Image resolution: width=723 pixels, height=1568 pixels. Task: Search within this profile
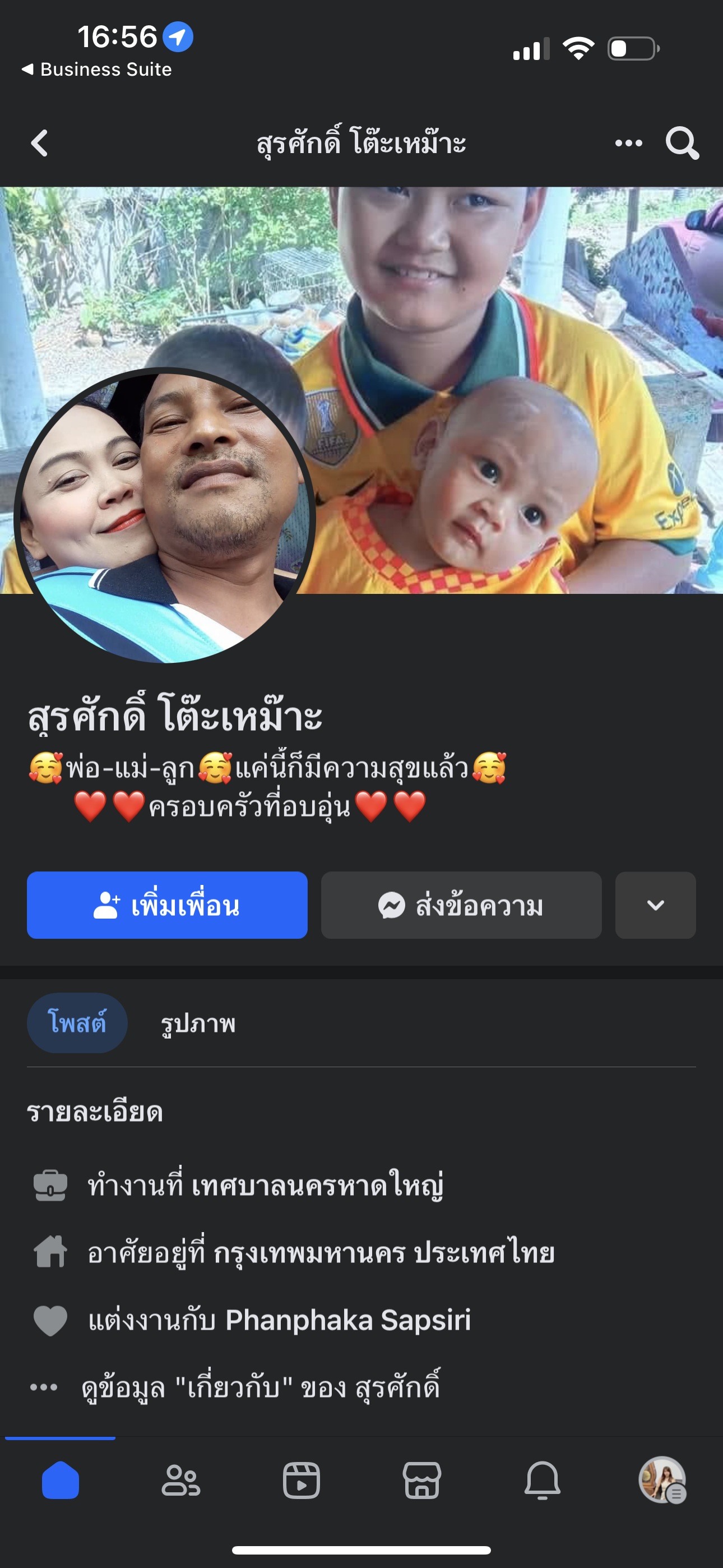682,144
